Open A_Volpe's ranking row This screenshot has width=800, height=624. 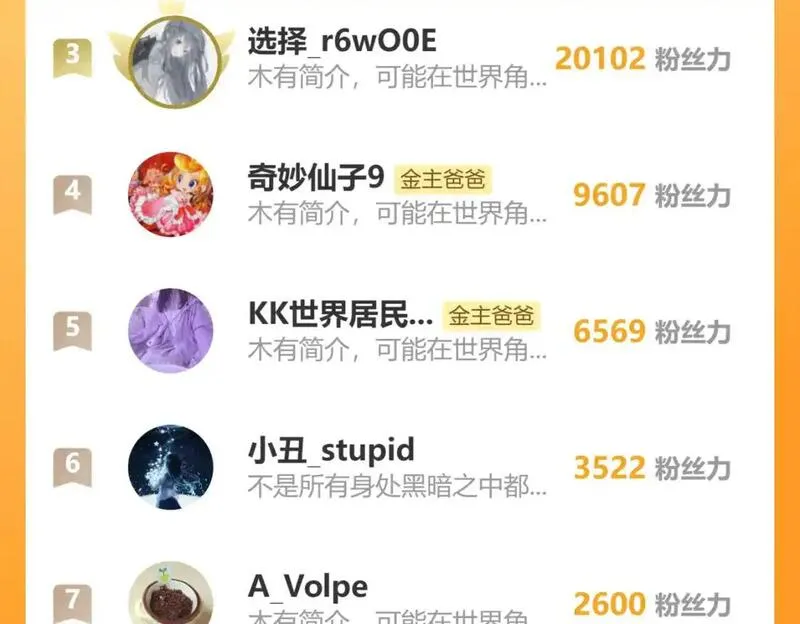coord(400,598)
